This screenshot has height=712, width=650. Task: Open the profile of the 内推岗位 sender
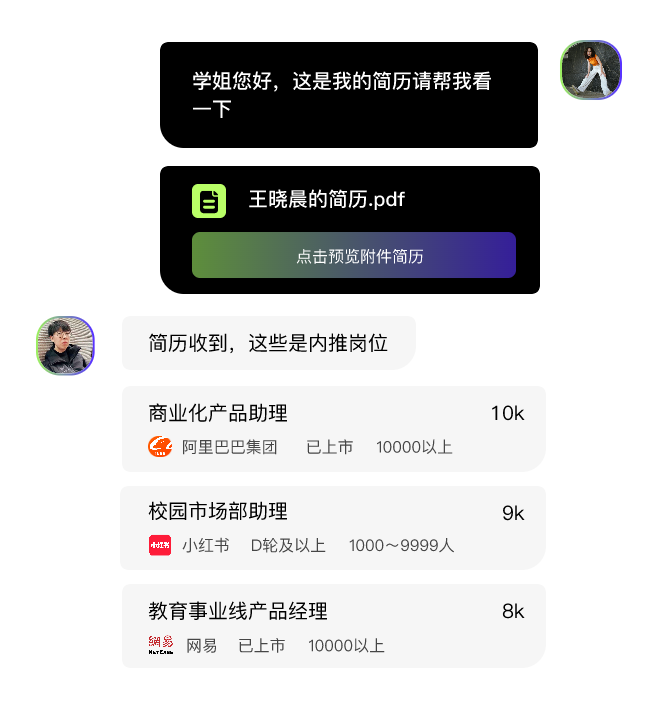click(65, 345)
